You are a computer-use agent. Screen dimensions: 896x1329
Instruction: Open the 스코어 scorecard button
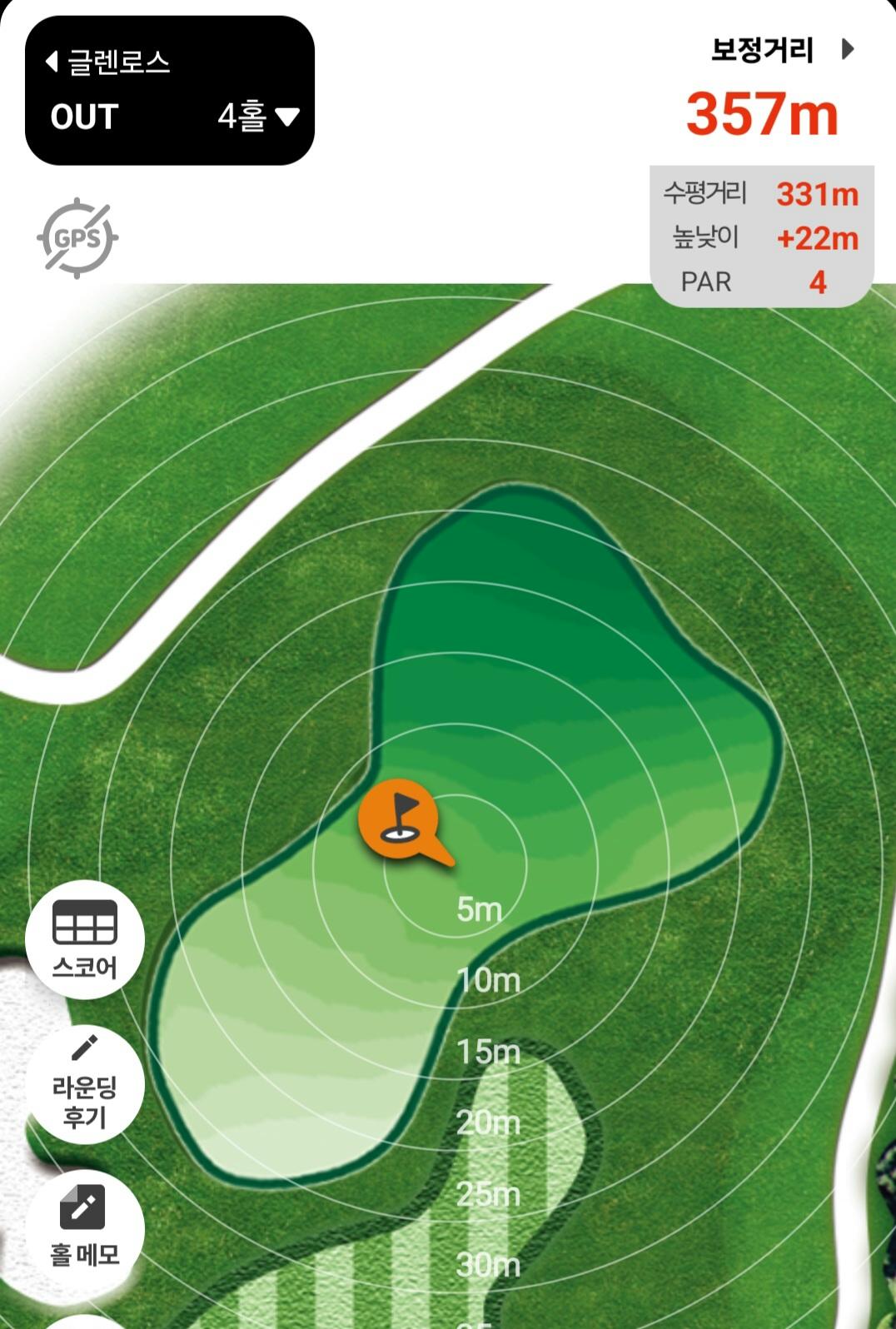85,939
